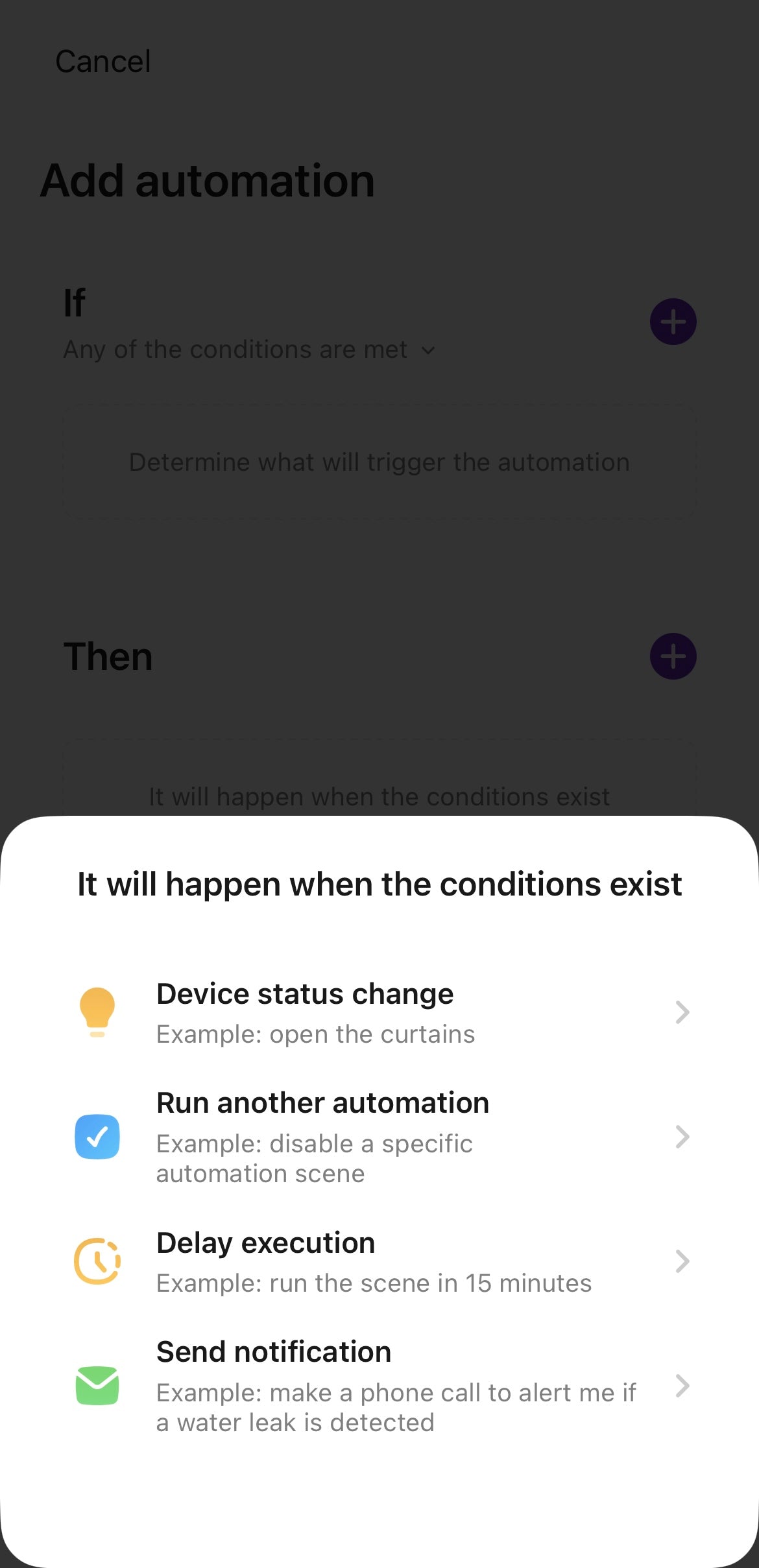The width and height of the screenshot is (759, 1568).
Task: Add a condition with the If plus button
Action: point(673,322)
